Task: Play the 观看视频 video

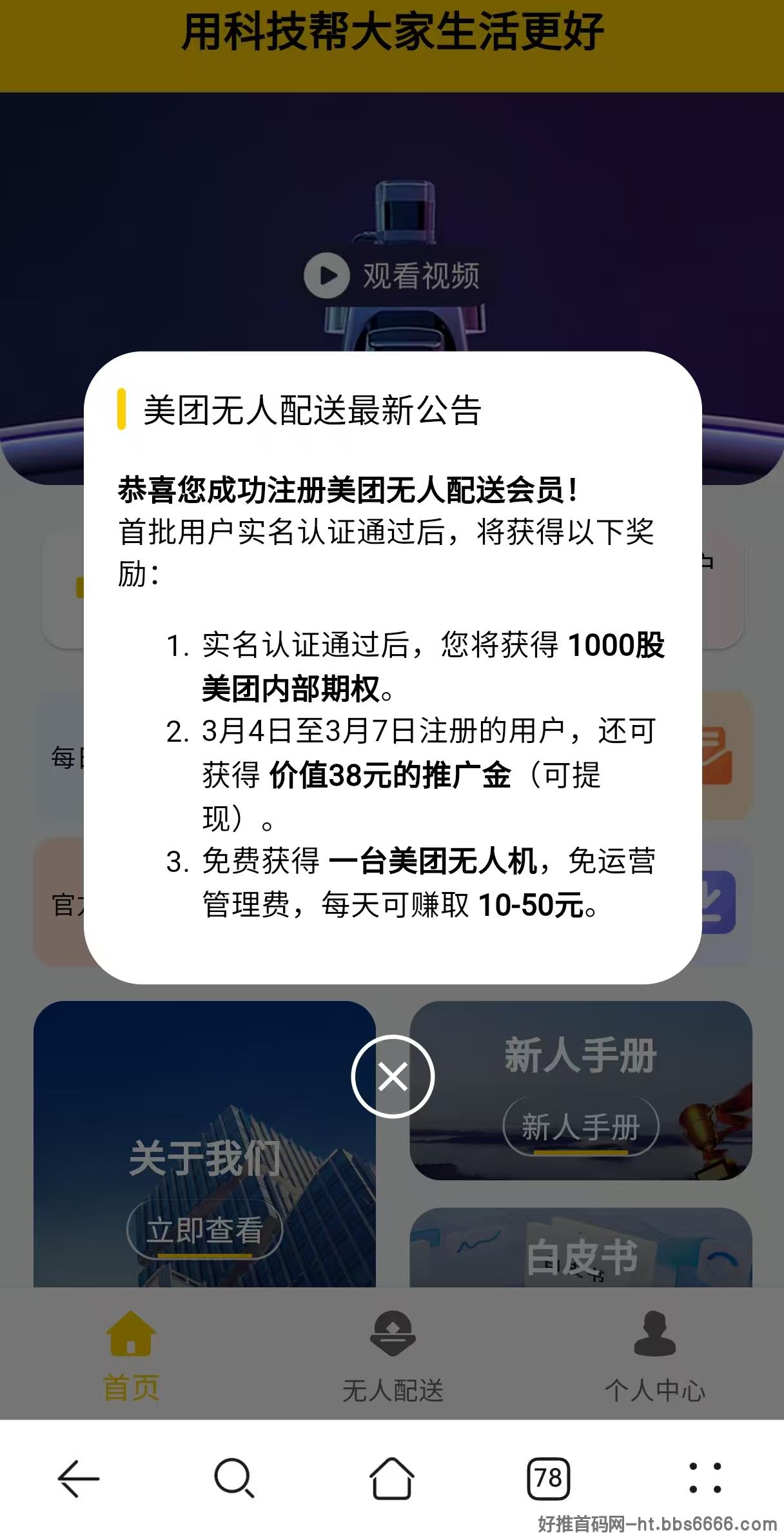Action: 392,275
